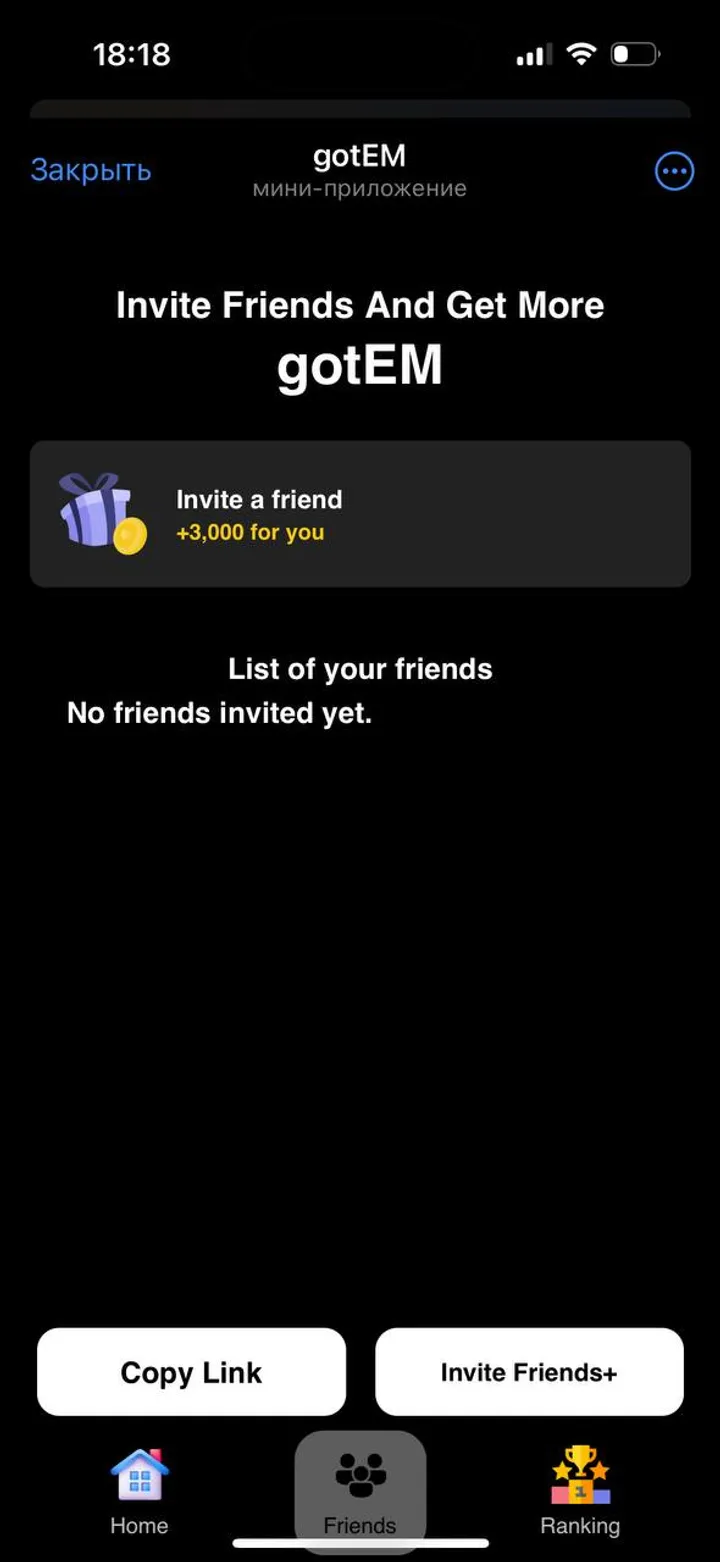Tap the Invite a friend card
The height and width of the screenshot is (1562, 720).
[x=360, y=514]
